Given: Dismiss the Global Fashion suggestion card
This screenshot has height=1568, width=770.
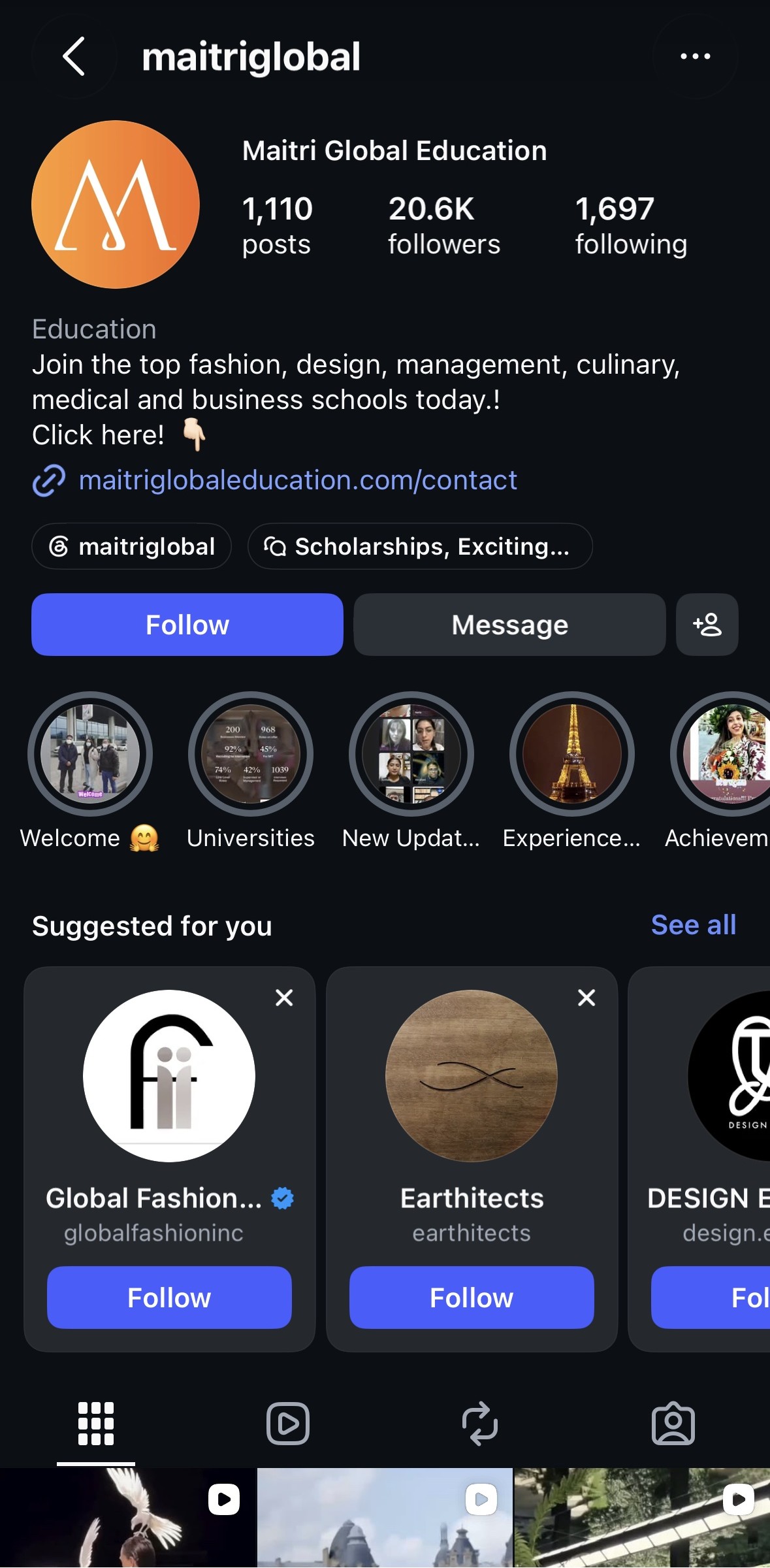Looking at the screenshot, I should point(284,998).
